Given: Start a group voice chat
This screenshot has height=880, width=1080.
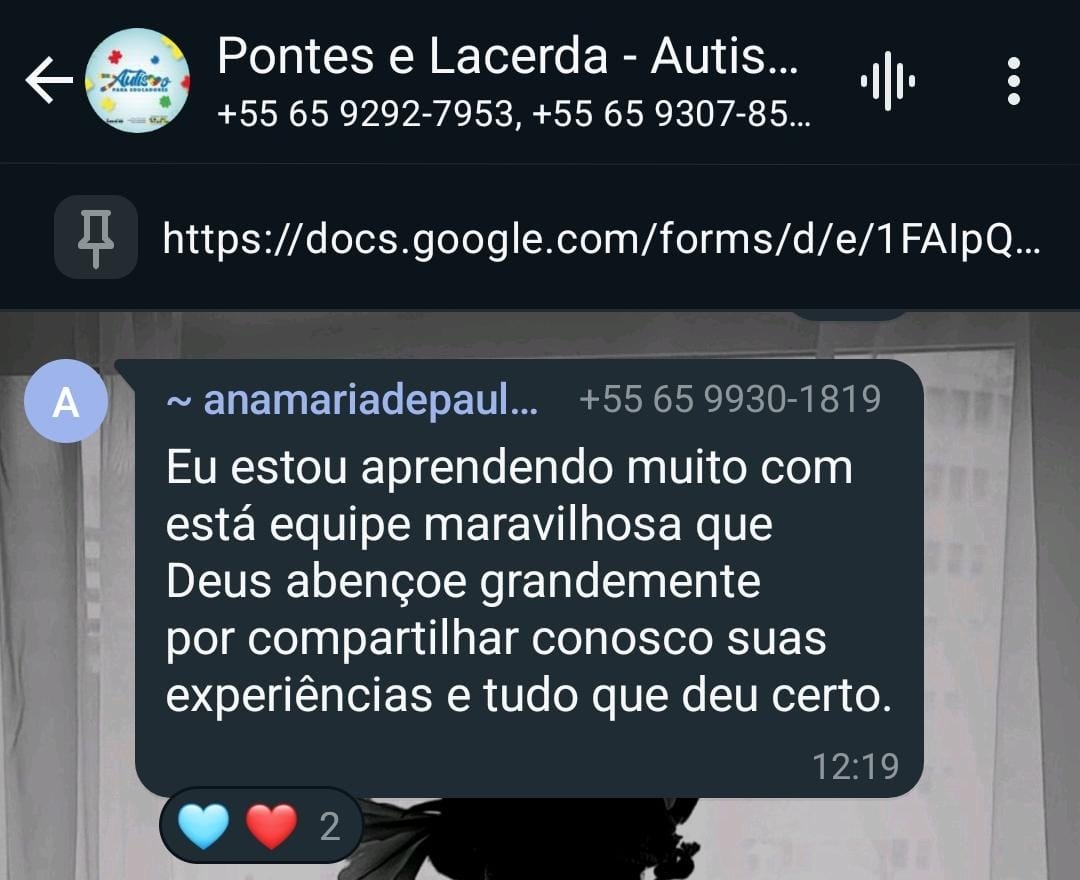Looking at the screenshot, I should pos(887,80).
